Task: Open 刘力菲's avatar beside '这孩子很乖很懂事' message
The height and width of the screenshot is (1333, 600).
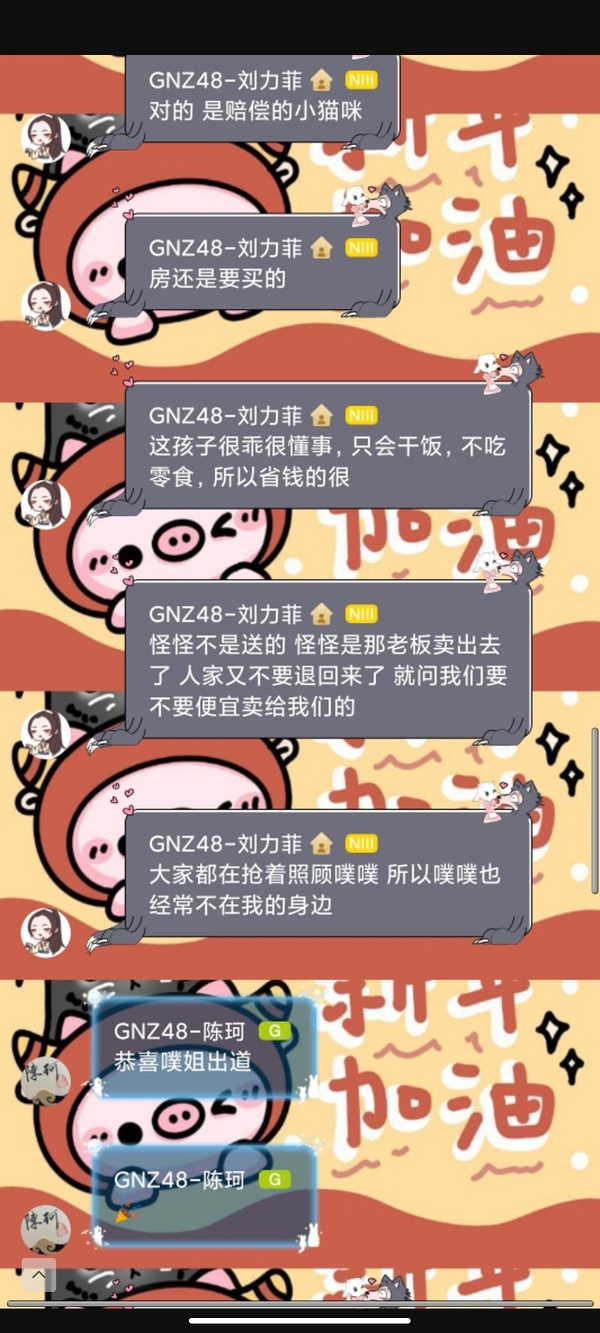Action: click(x=46, y=503)
